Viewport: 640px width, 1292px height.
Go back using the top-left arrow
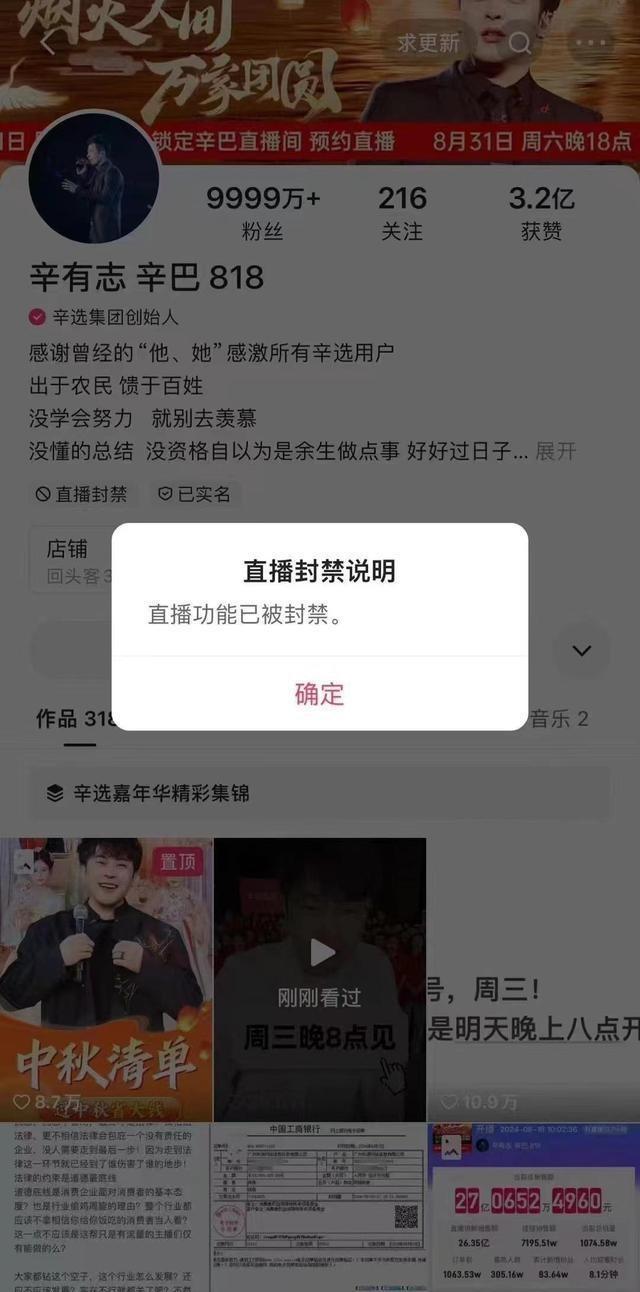coord(47,43)
